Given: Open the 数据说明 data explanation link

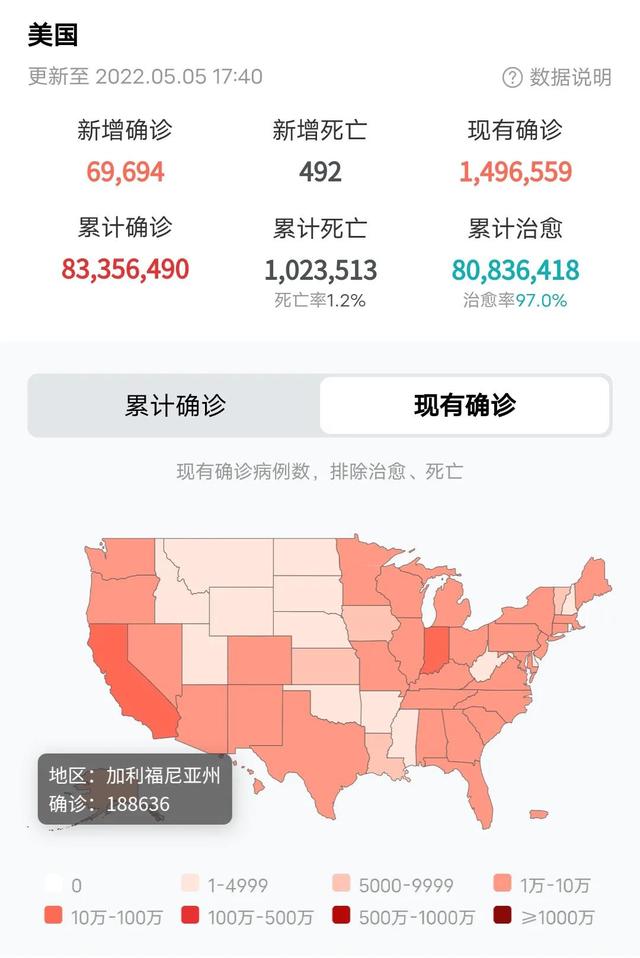Looking at the screenshot, I should (557, 77).
